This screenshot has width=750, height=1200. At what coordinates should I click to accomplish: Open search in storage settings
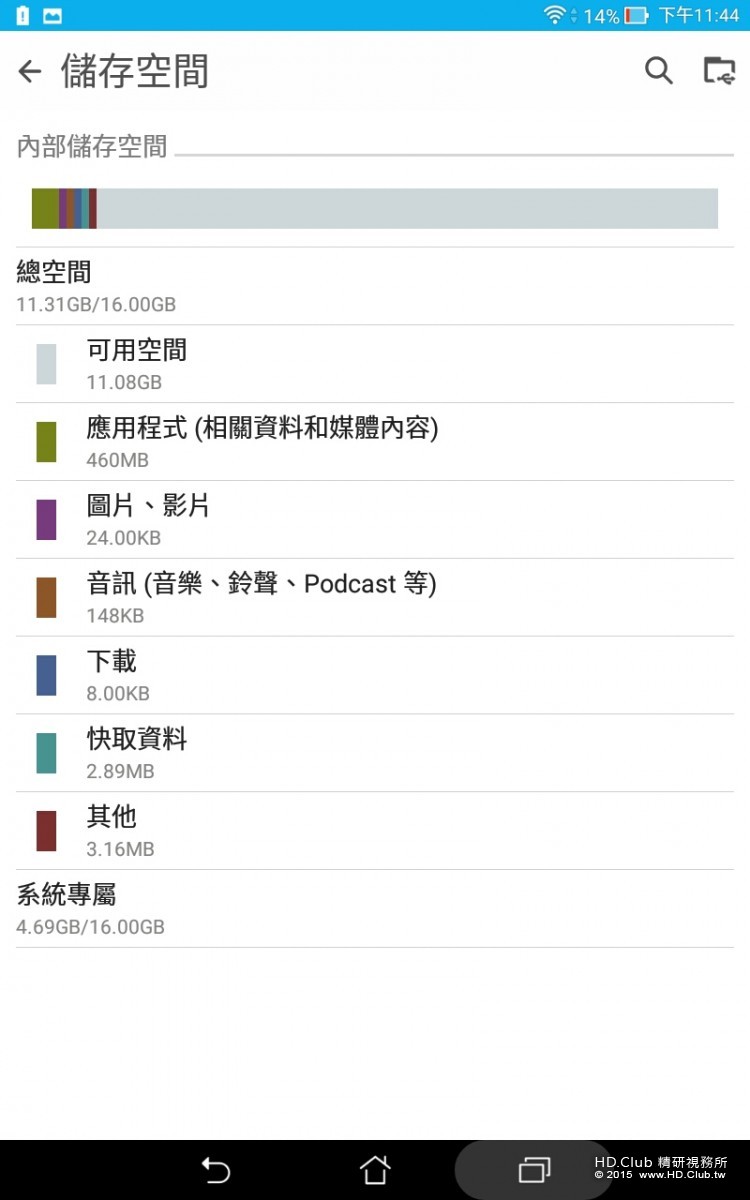pyautogui.click(x=658, y=71)
